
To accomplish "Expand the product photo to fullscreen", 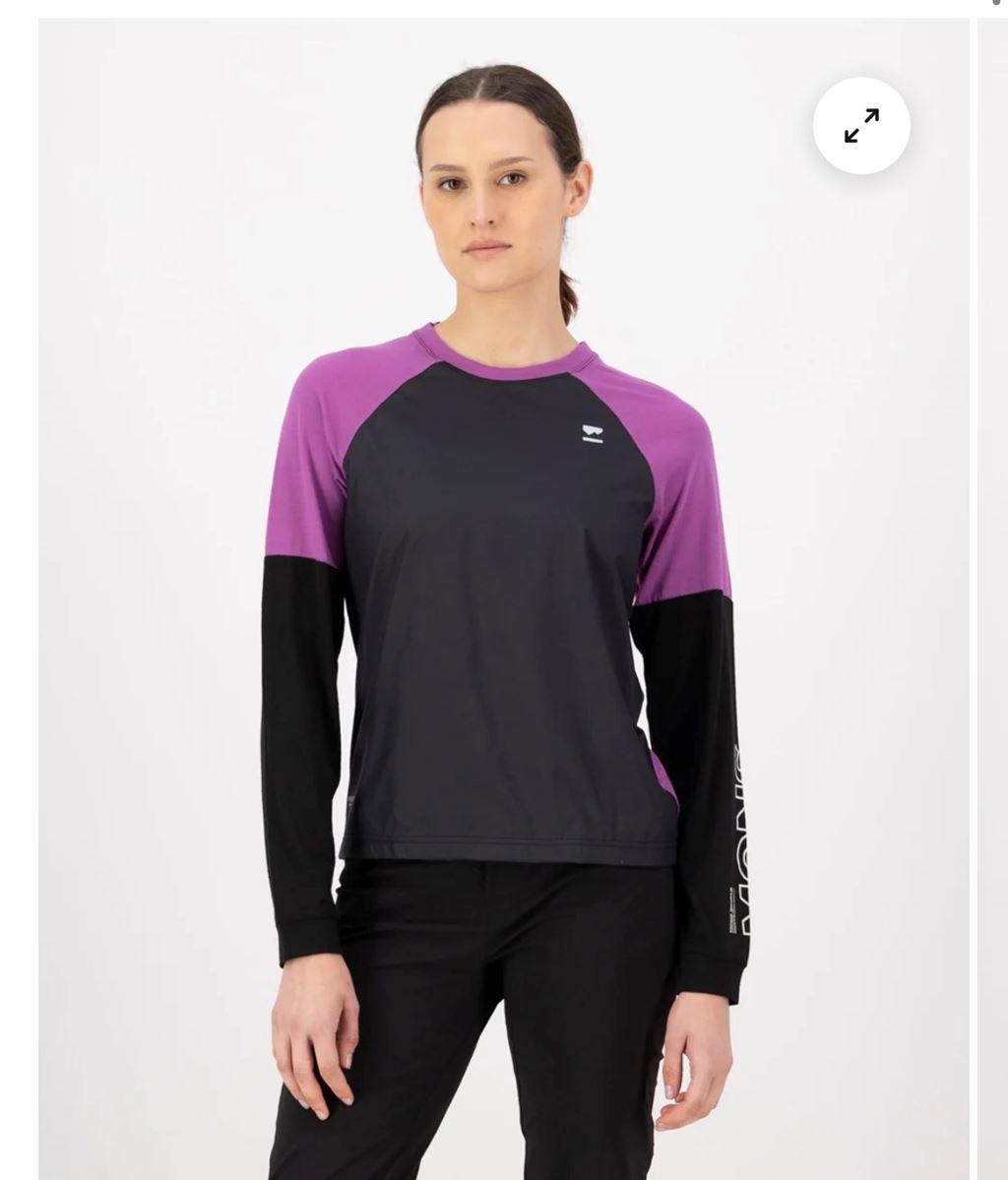I will tap(861, 126).
